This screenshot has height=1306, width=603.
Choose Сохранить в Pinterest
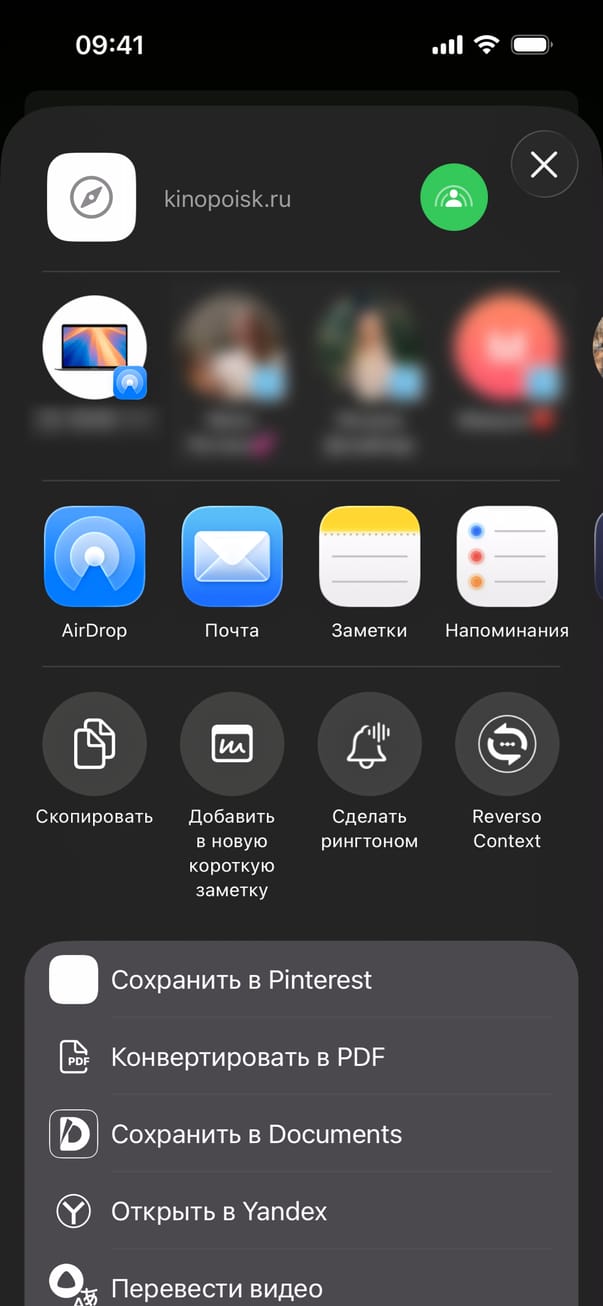(300, 980)
